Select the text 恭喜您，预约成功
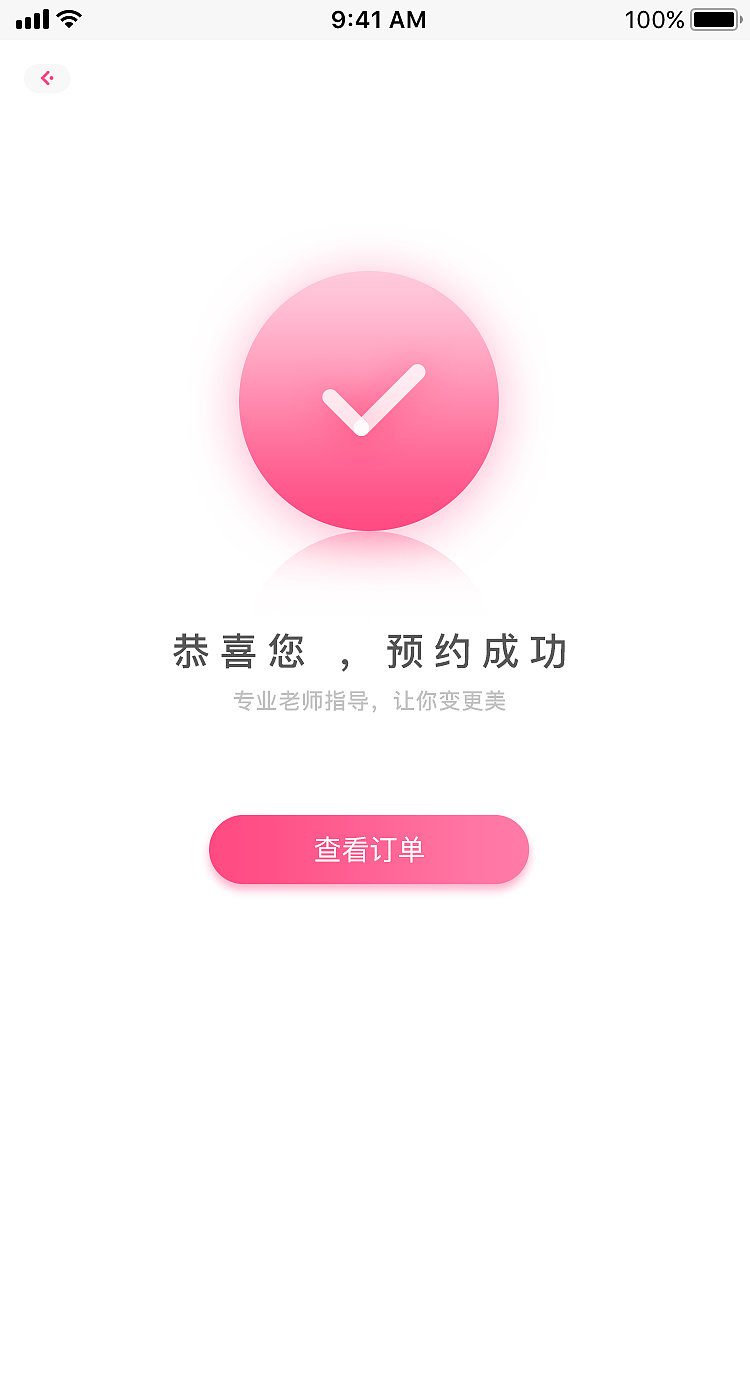Viewport: 750px width, 1381px height. [369, 651]
